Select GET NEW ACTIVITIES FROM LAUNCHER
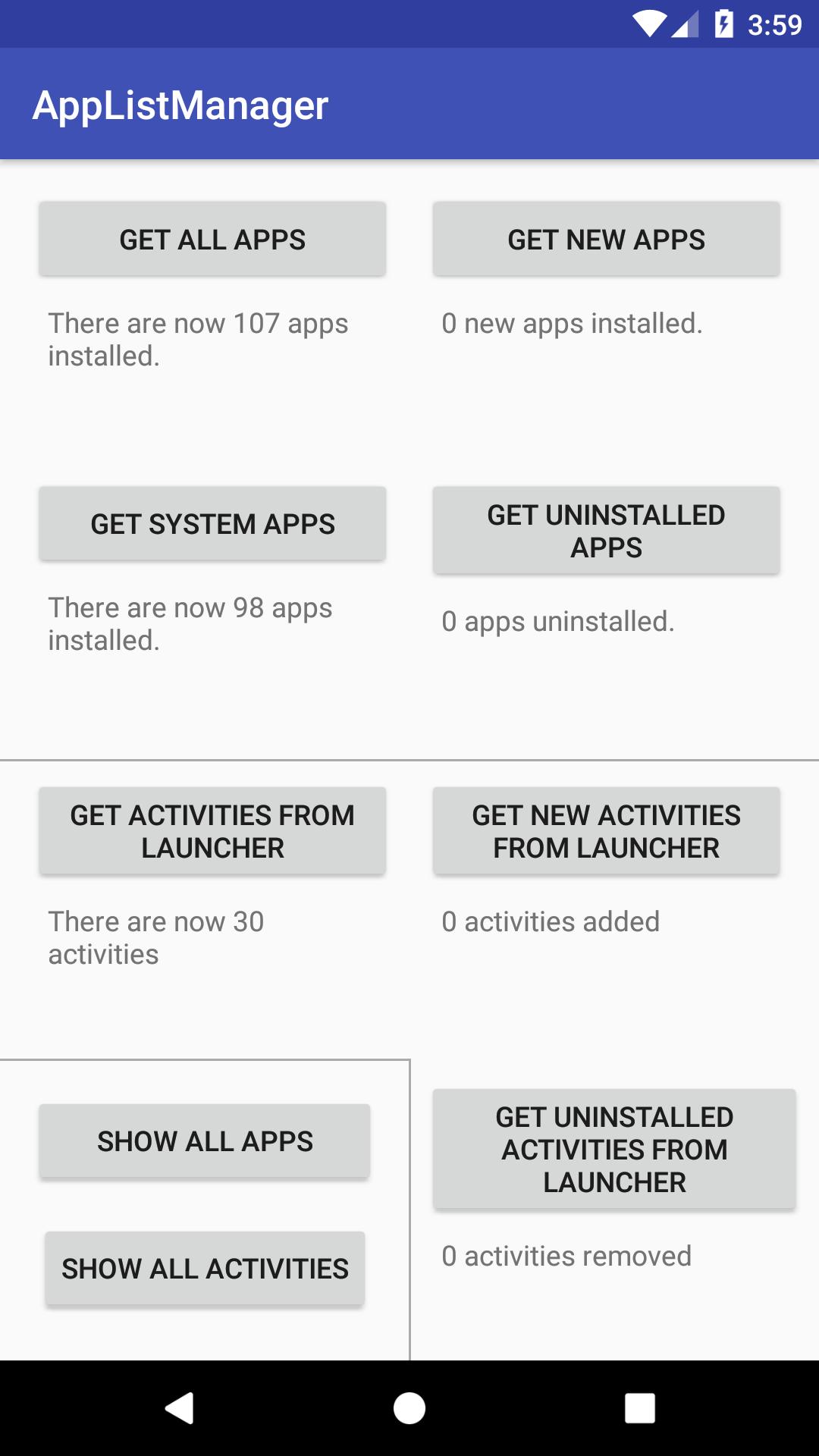The width and height of the screenshot is (819, 1456). coord(605,831)
